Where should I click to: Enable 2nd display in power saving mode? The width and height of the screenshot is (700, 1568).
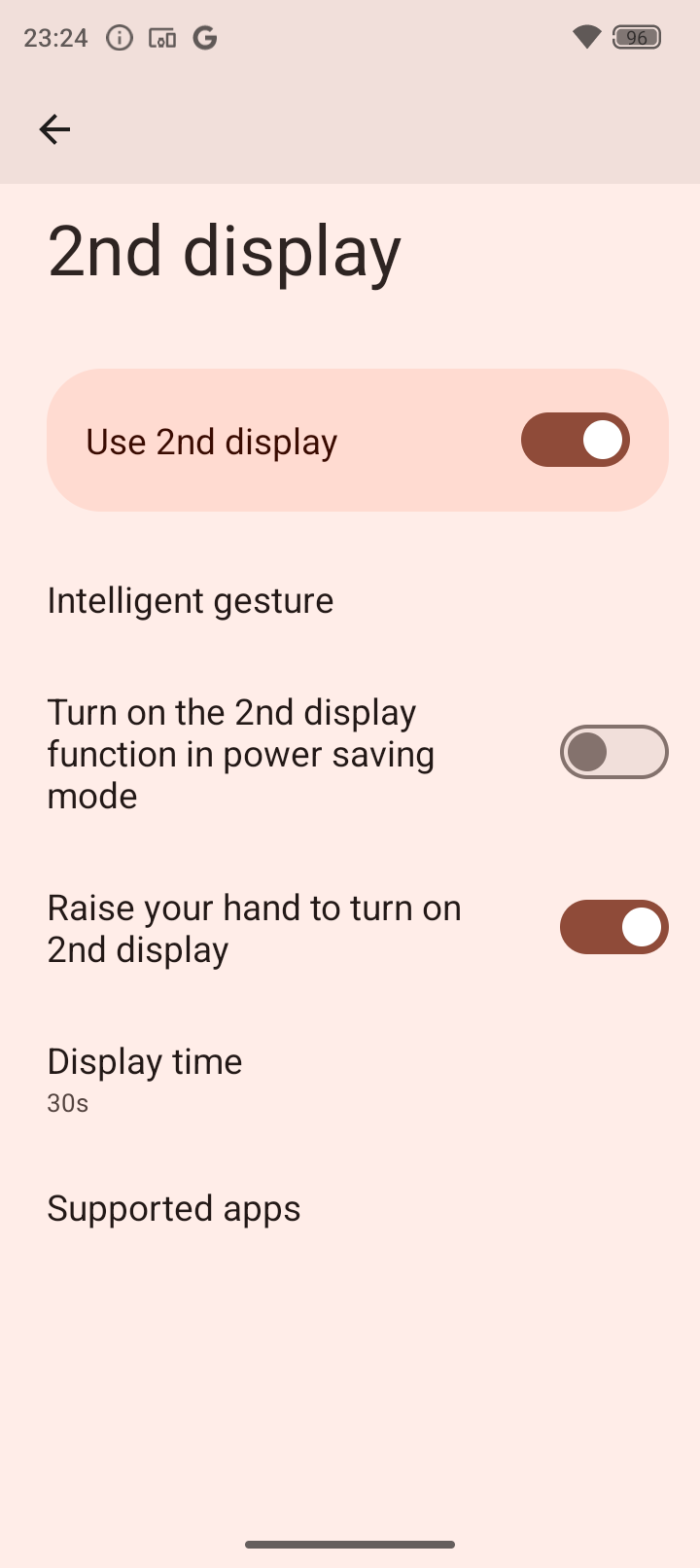pos(613,752)
